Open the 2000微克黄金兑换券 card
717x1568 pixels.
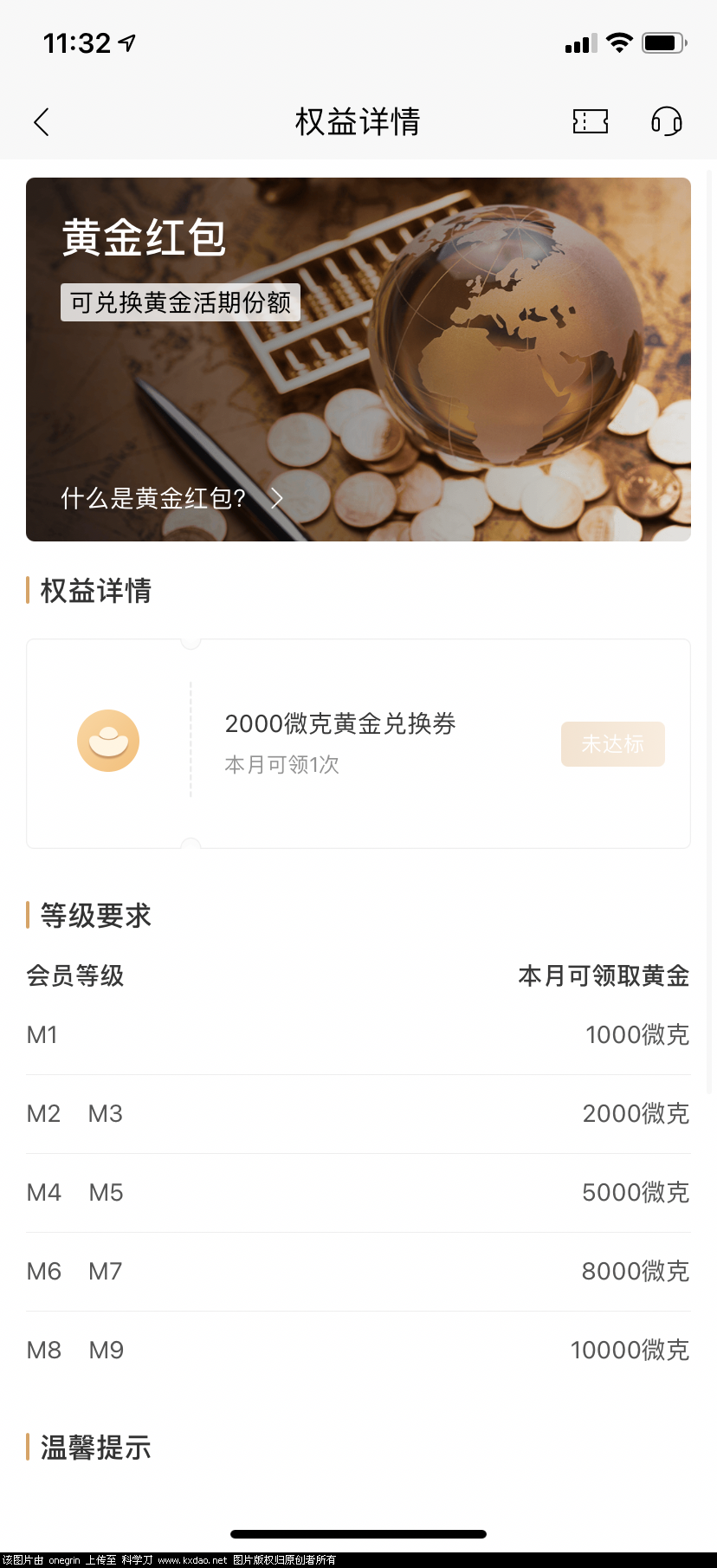click(340, 742)
